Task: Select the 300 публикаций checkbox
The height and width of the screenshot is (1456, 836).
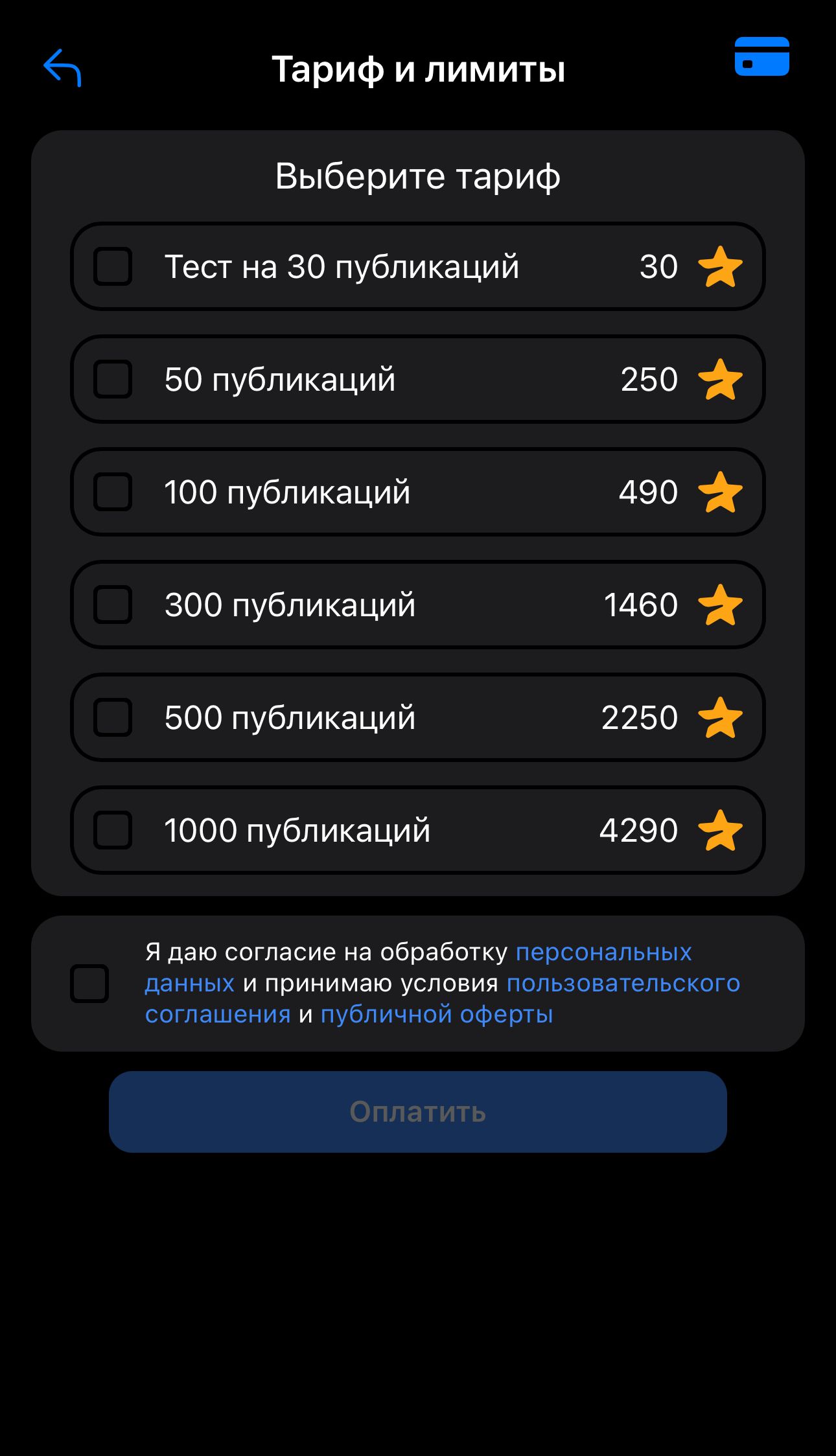Action: coord(113,605)
